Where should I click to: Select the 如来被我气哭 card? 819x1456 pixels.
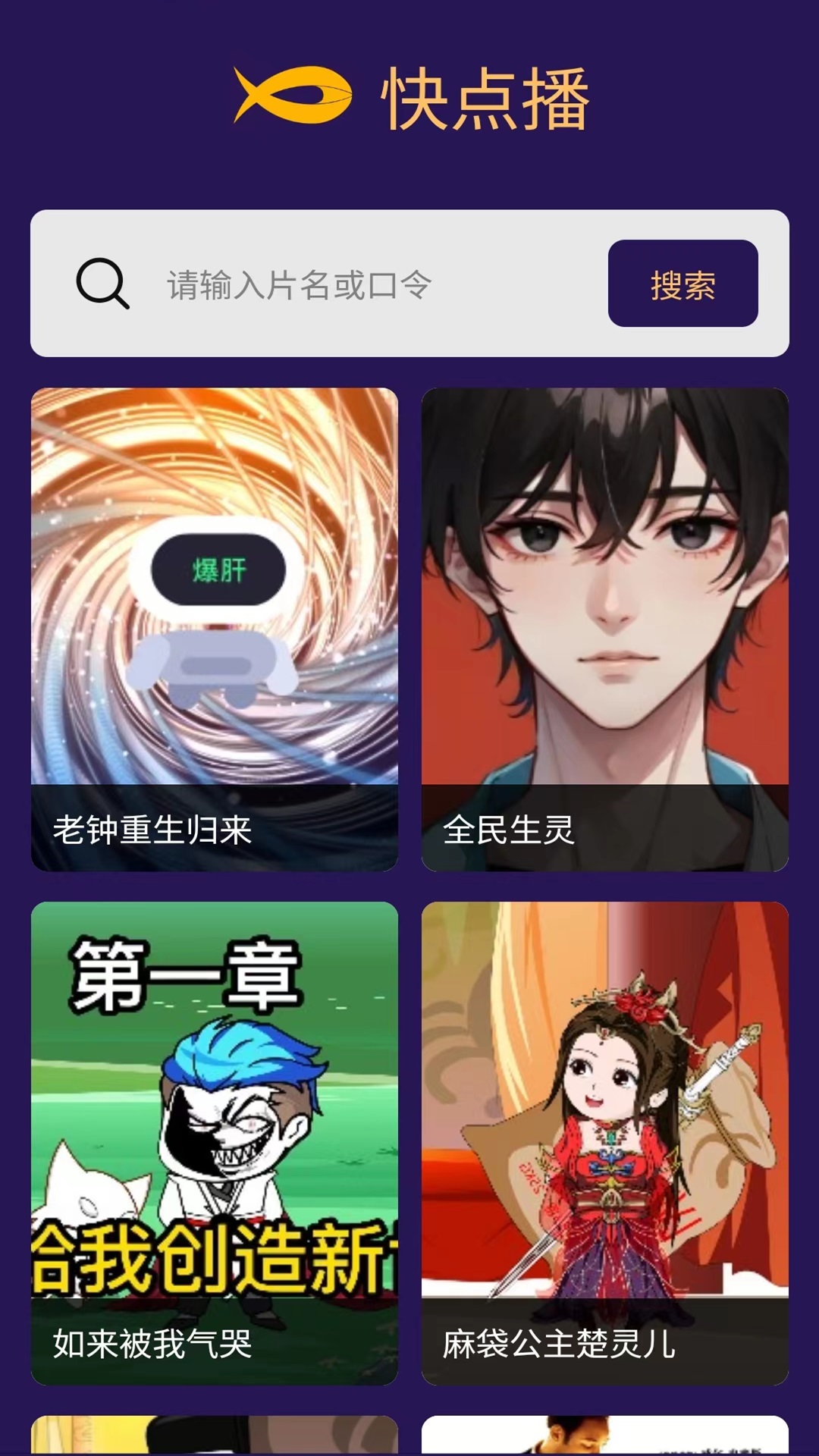215,1143
